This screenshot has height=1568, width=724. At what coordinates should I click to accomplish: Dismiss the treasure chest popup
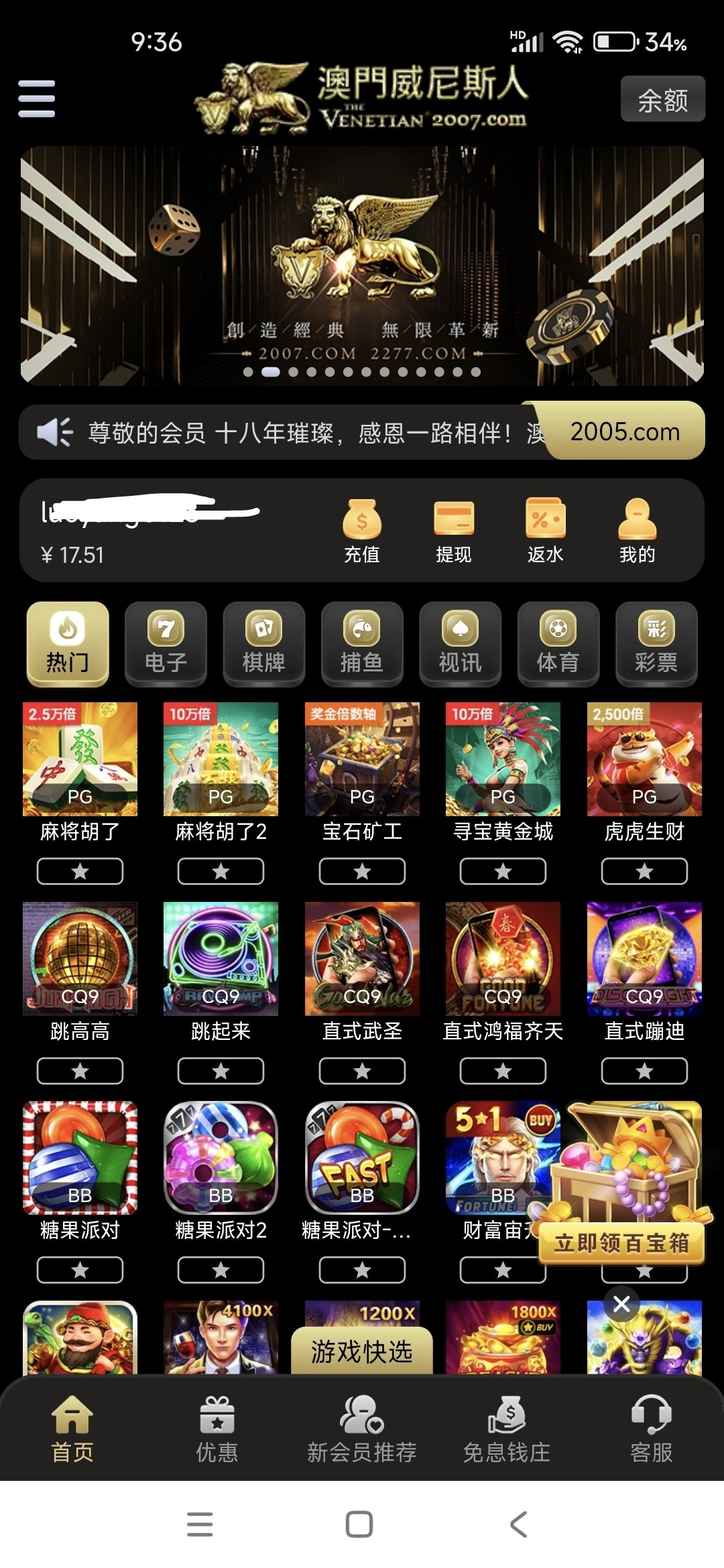point(621,1304)
